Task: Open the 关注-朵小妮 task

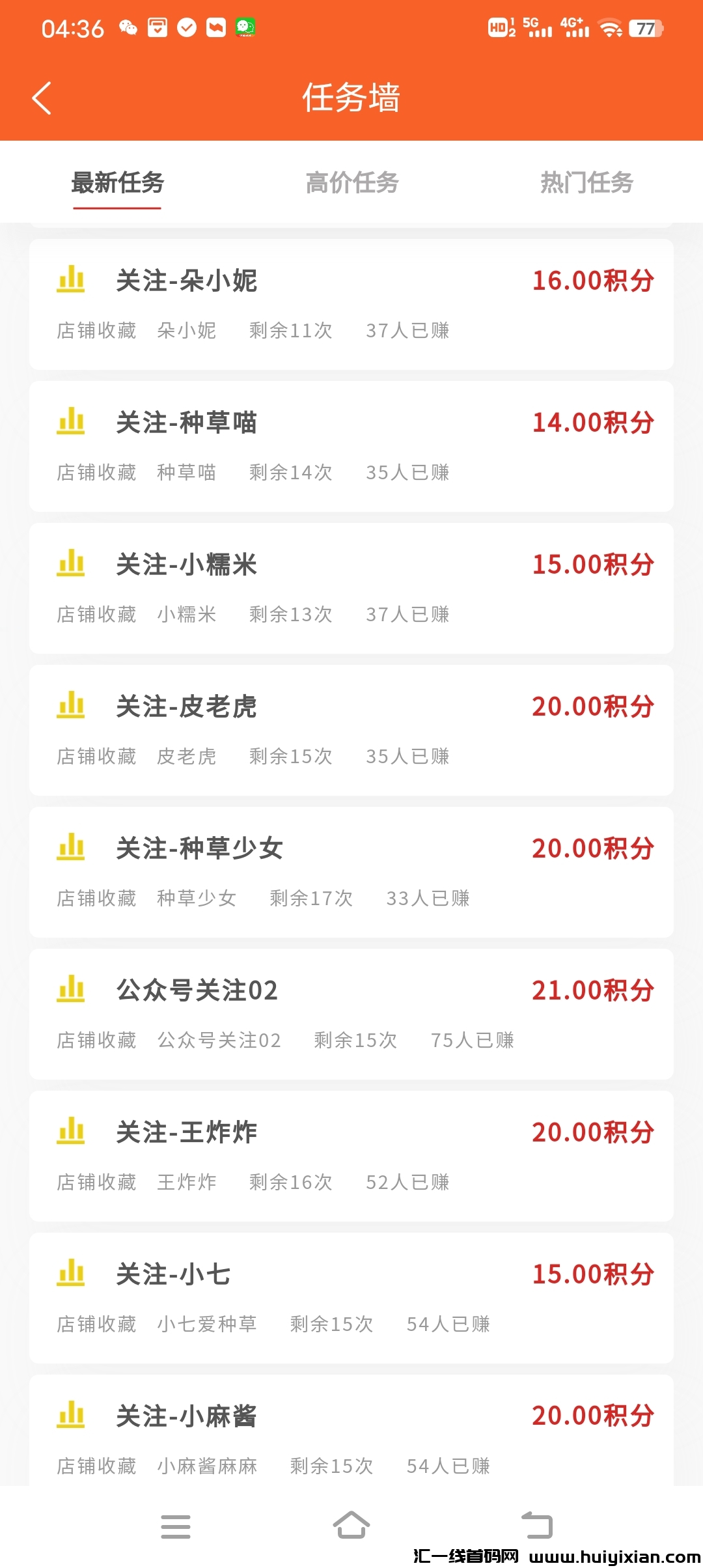Action: [x=351, y=304]
